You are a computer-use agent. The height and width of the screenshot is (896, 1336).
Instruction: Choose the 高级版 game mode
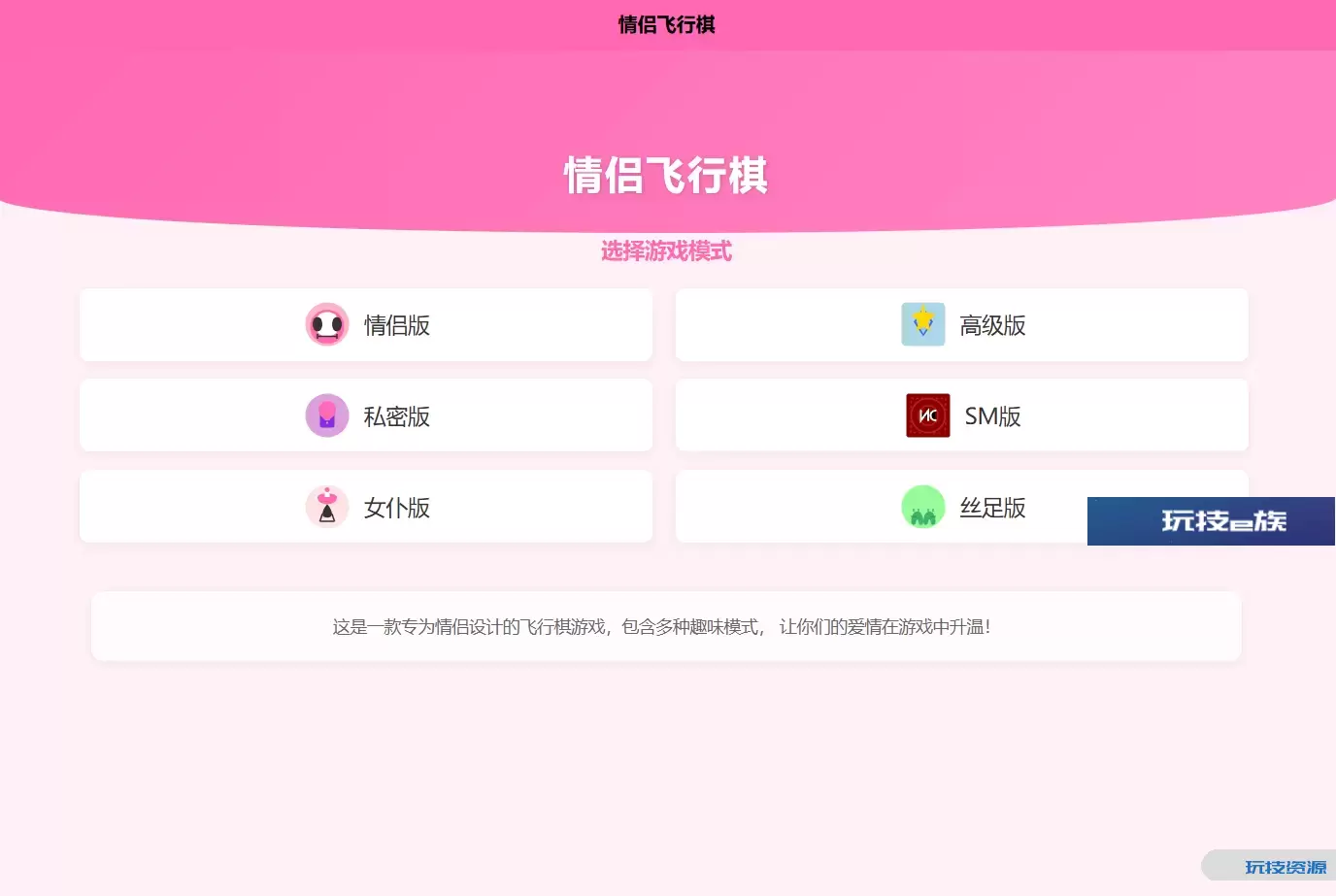(961, 325)
